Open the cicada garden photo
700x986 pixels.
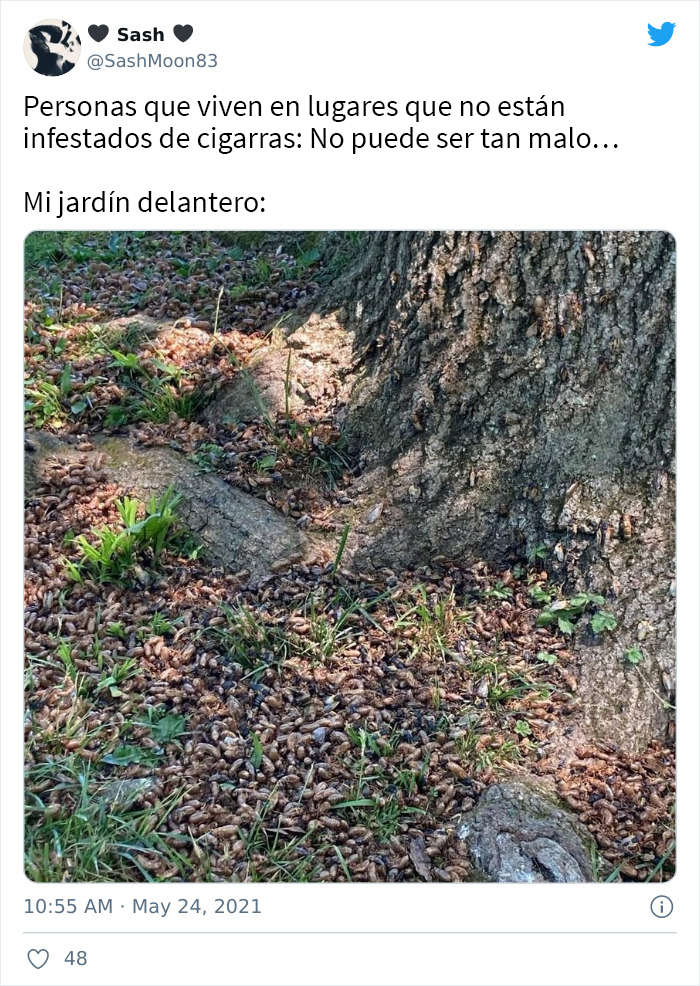point(350,556)
